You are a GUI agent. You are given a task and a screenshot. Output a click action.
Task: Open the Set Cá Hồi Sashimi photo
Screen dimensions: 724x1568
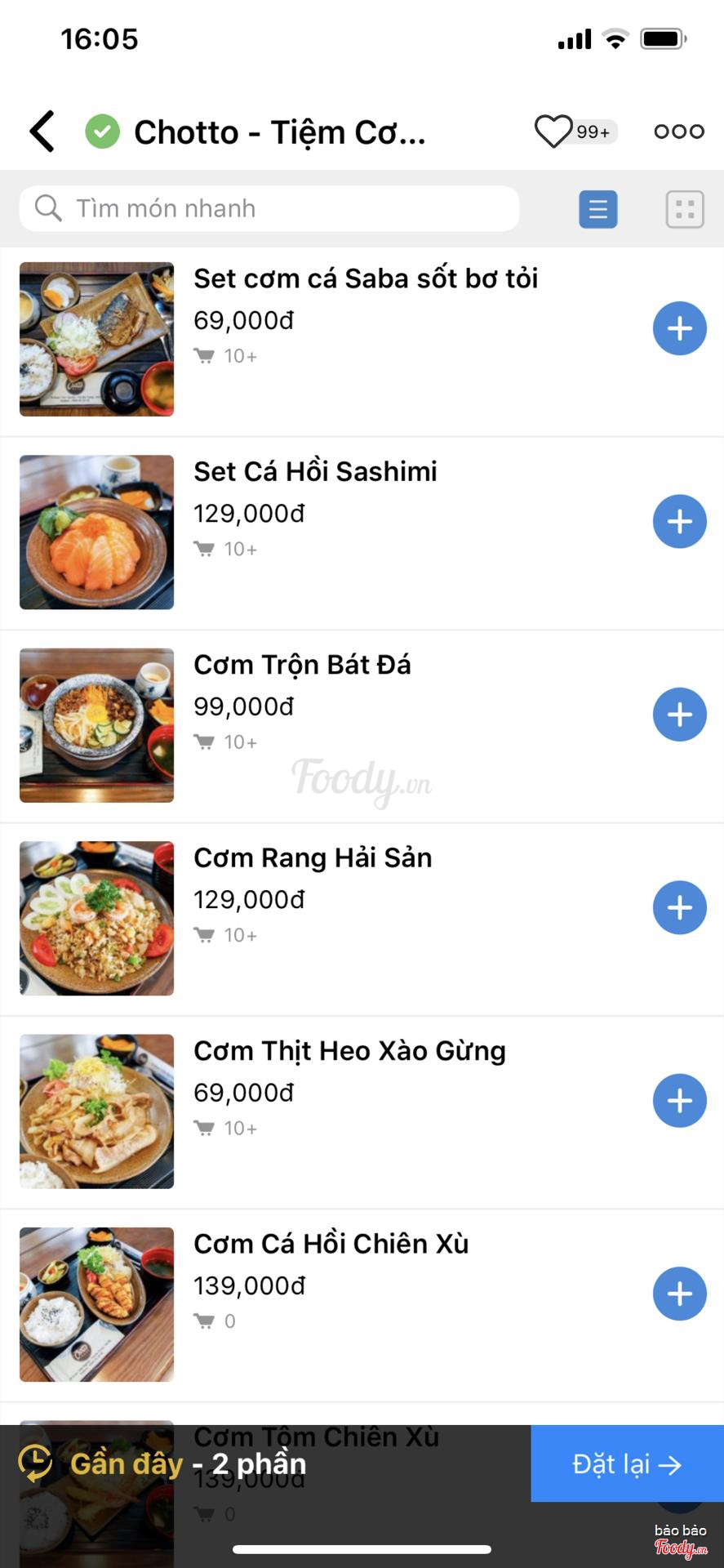pyautogui.click(x=97, y=532)
